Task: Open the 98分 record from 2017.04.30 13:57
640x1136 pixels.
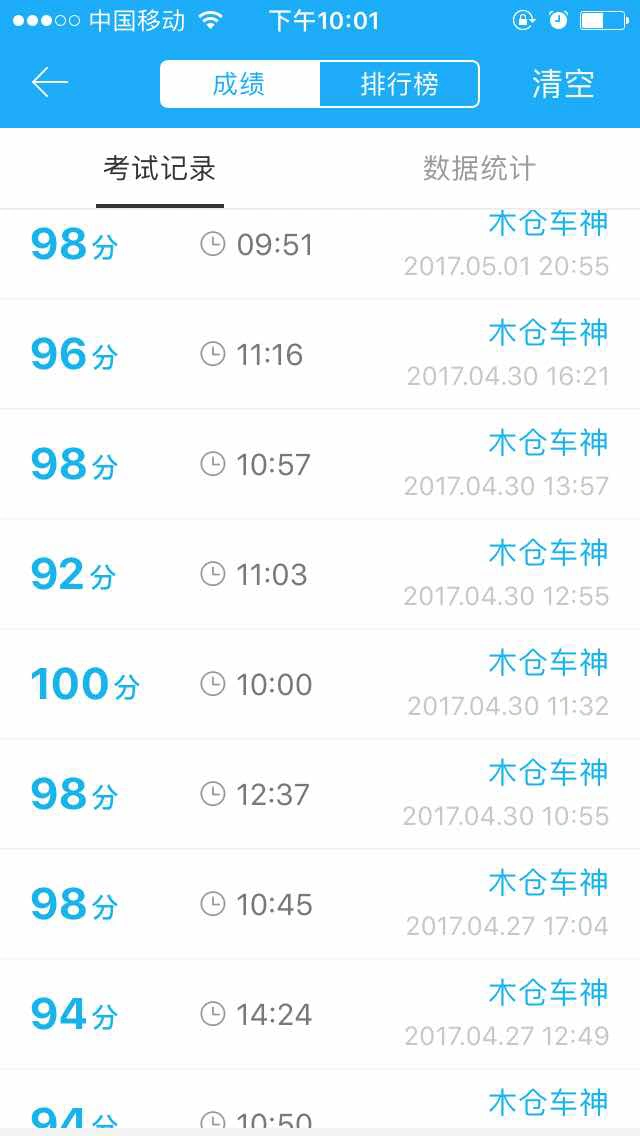Action: coord(320,464)
